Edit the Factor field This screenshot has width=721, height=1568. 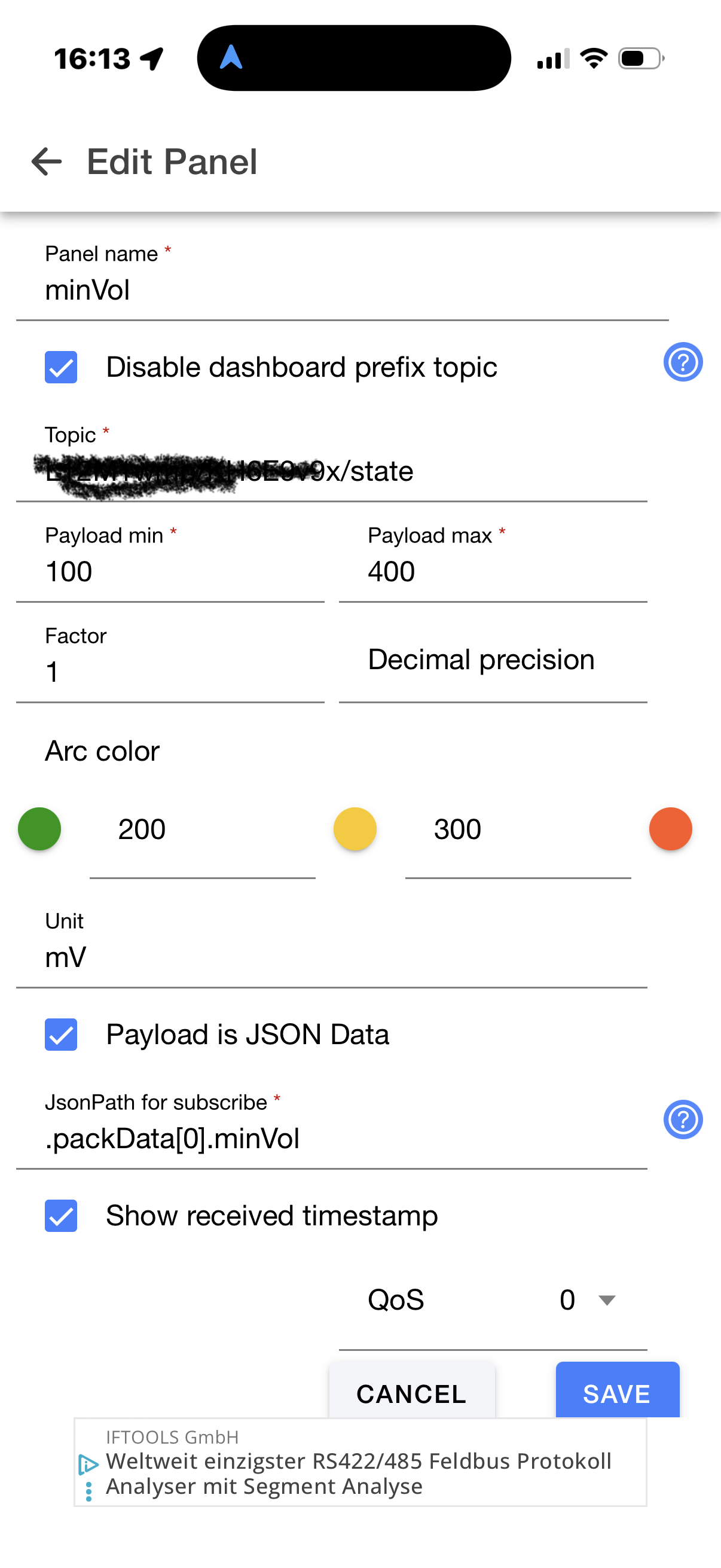point(170,672)
